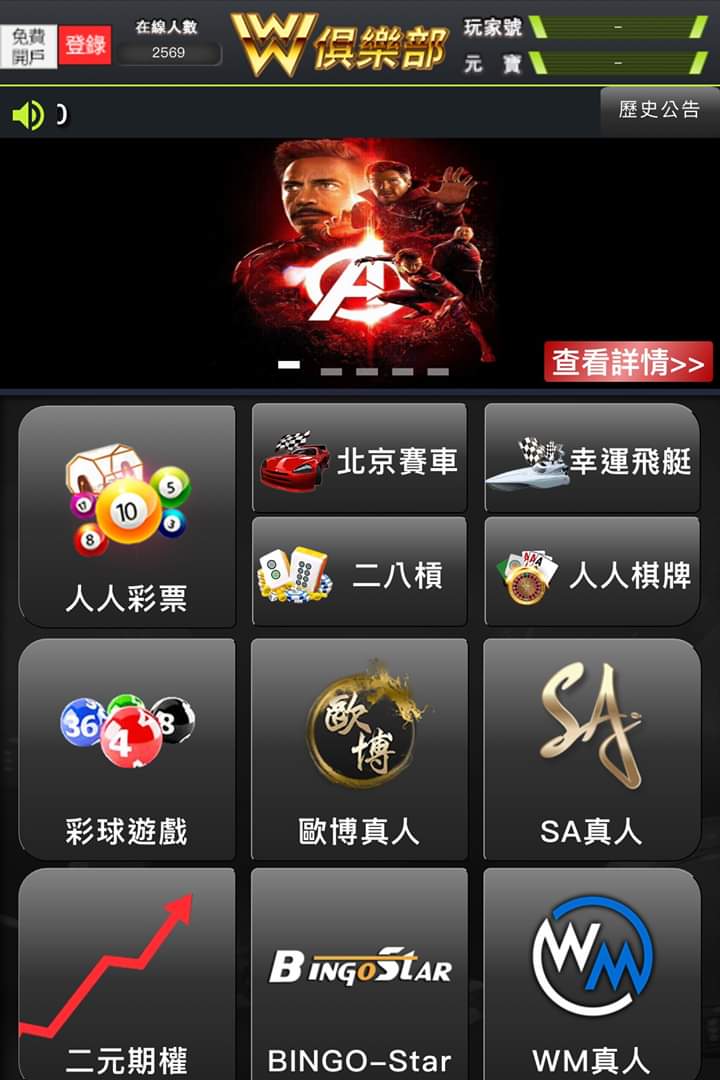720x1080 pixels.
Task: Enter the 歐博真人 live casino
Action: [x=359, y=750]
